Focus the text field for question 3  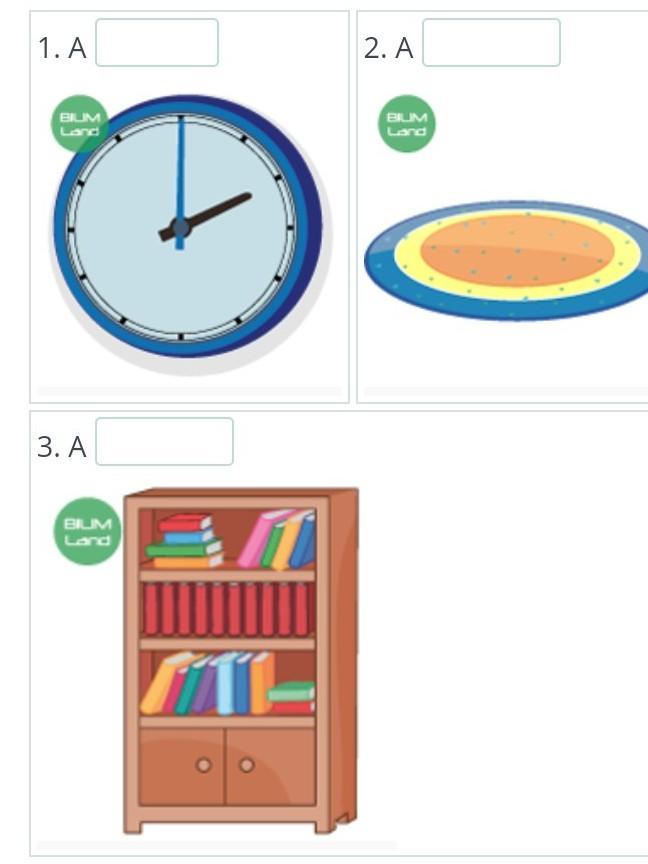coord(164,442)
